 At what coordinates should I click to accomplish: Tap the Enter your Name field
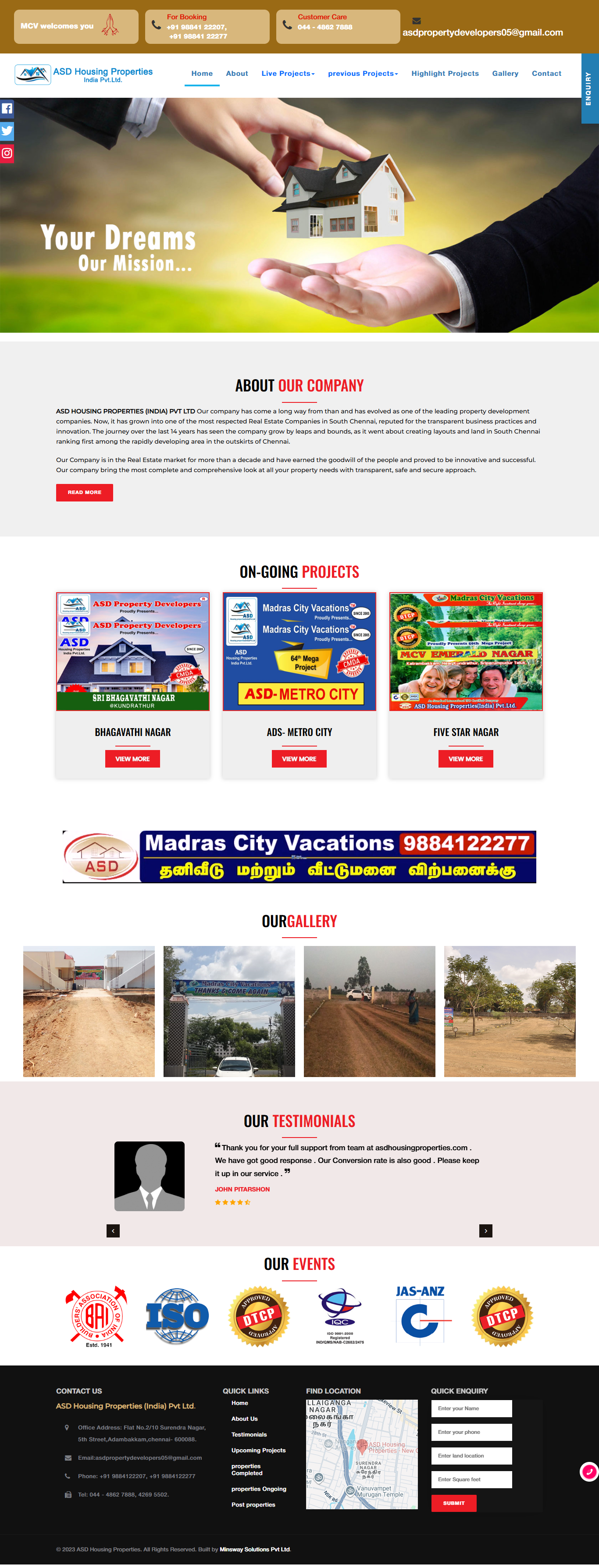(471, 1408)
